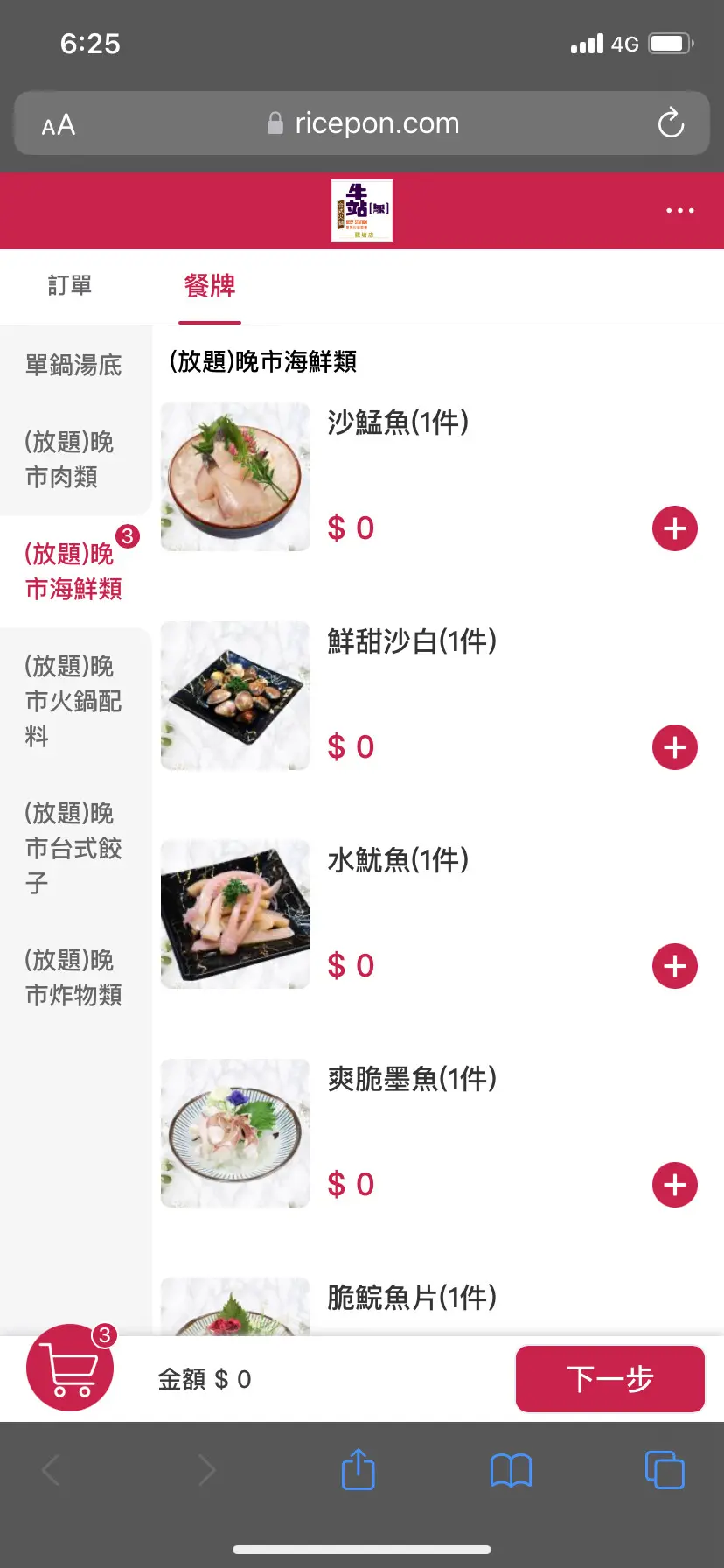The image size is (724, 1568).
Task: Open the Safari share sheet
Action: [x=359, y=1469]
